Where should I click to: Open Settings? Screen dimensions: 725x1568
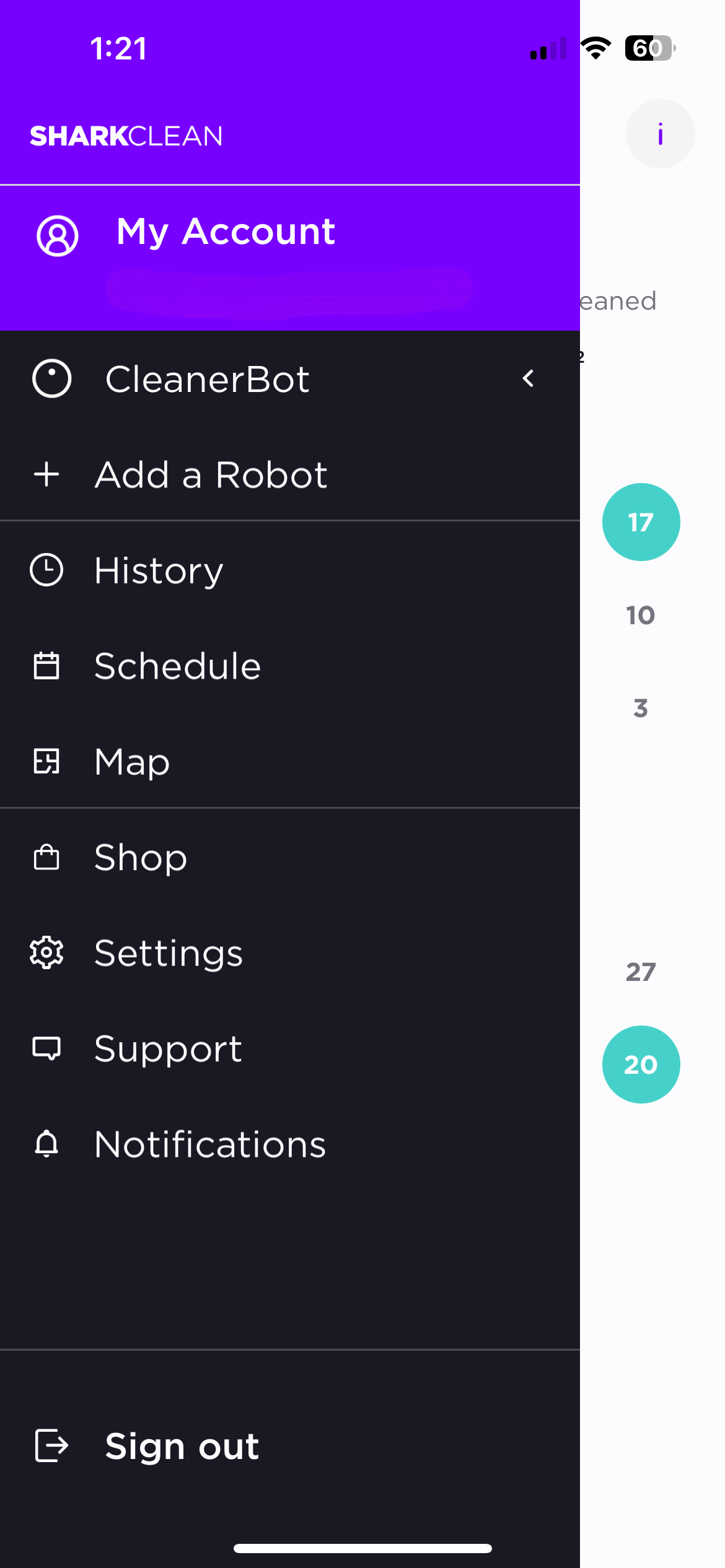point(290,952)
